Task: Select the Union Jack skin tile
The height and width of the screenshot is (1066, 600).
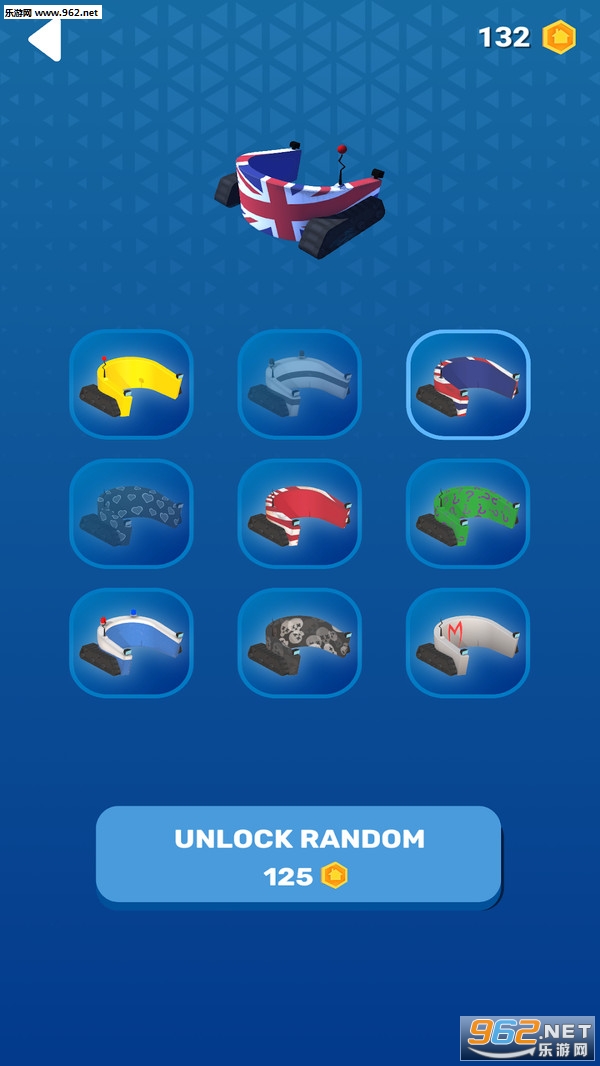Action: tap(468, 384)
